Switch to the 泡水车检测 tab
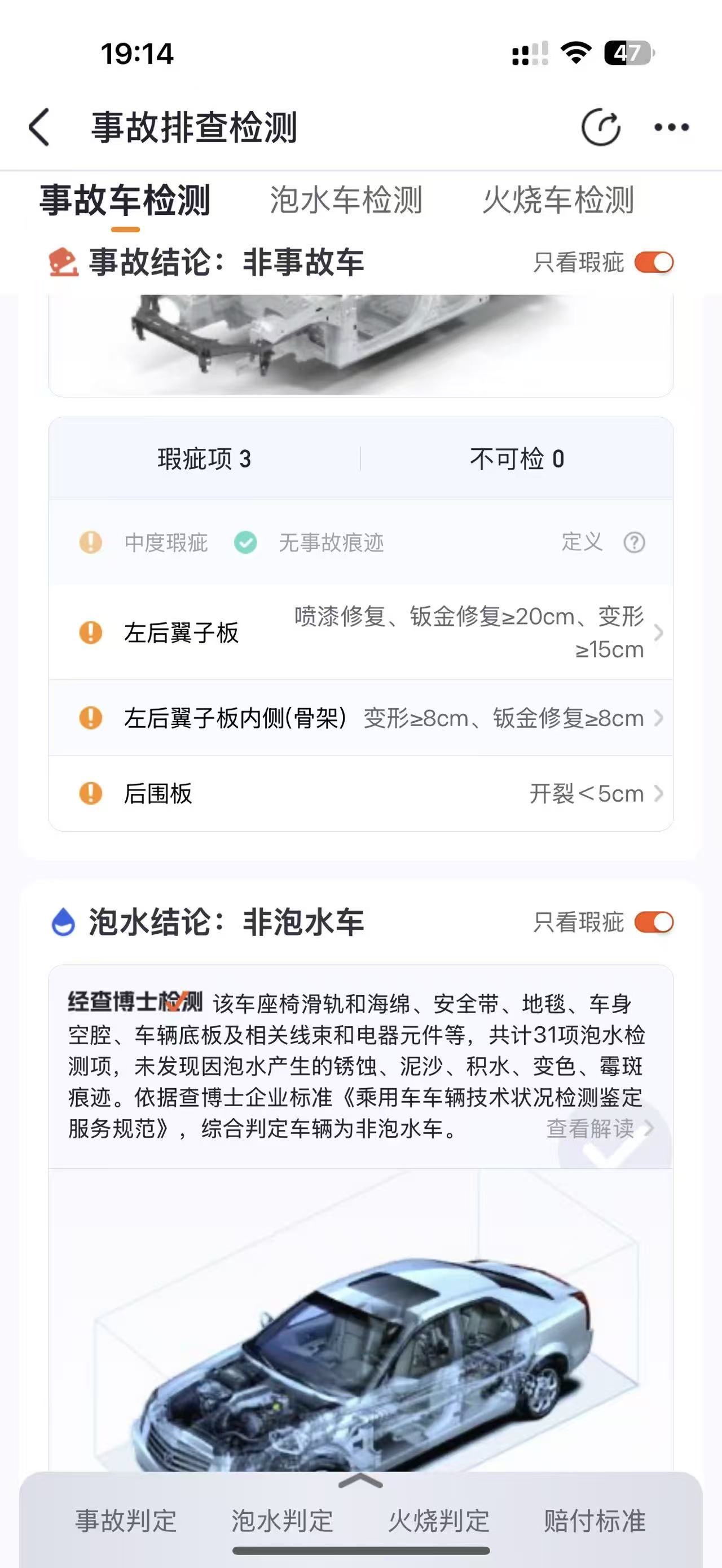Viewport: 722px width, 1568px height. 346,200
